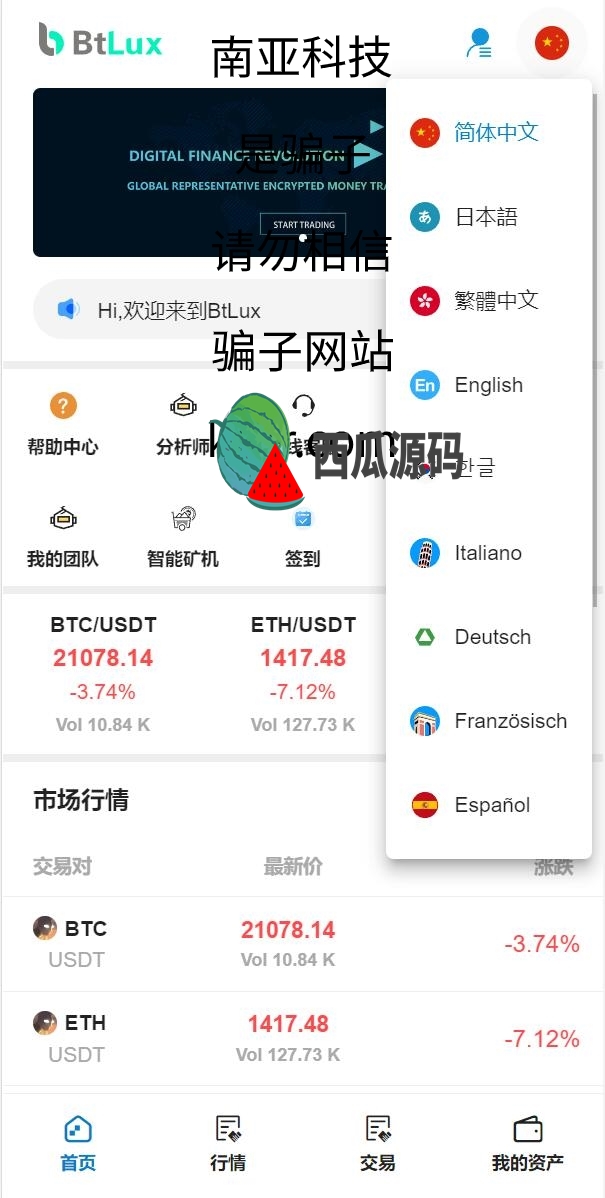The image size is (605, 1198).
Task: Select 简体中文 language
Action: (489, 133)
